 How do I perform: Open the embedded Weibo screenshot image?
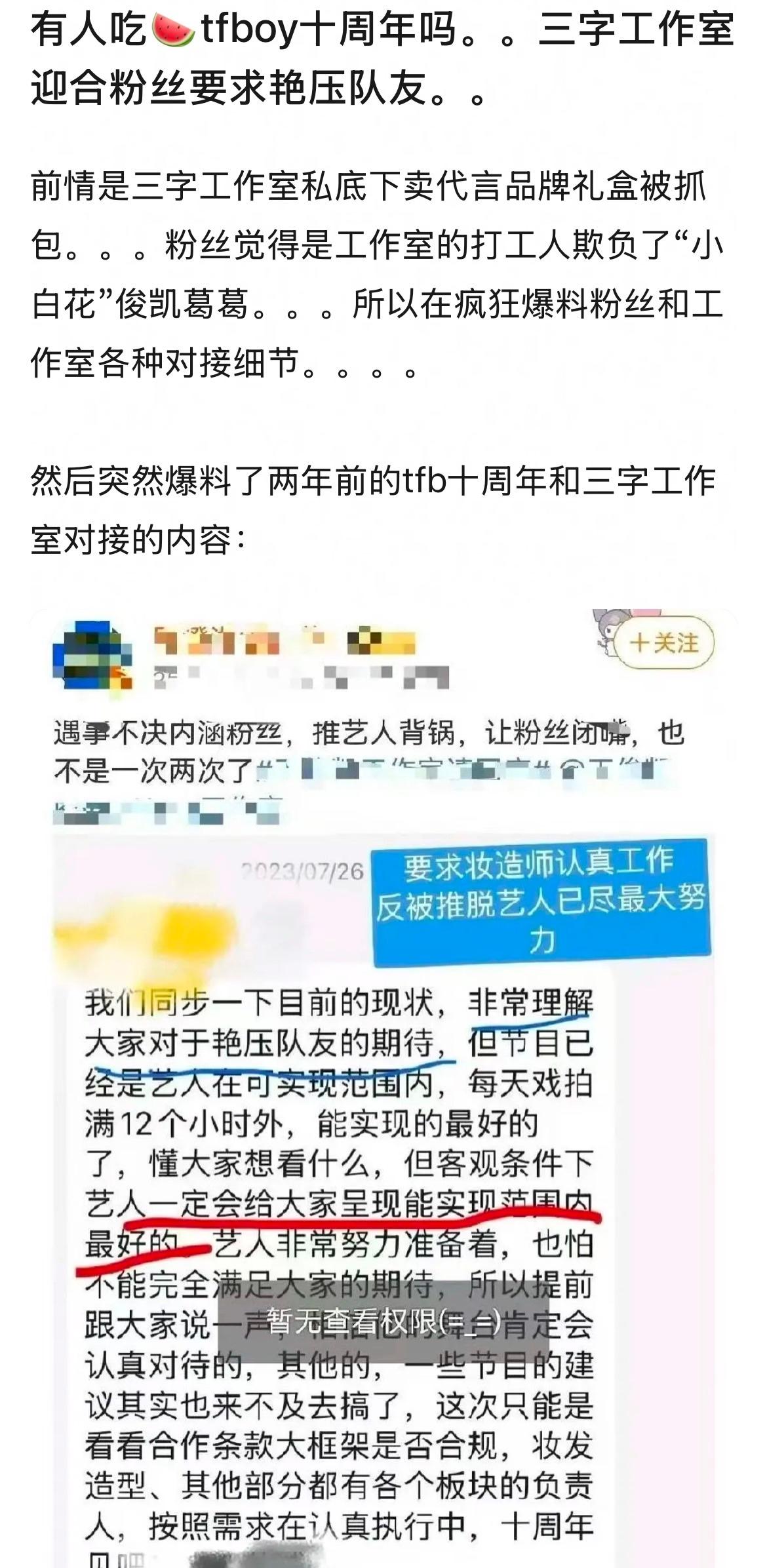[x=383, y=1088]
